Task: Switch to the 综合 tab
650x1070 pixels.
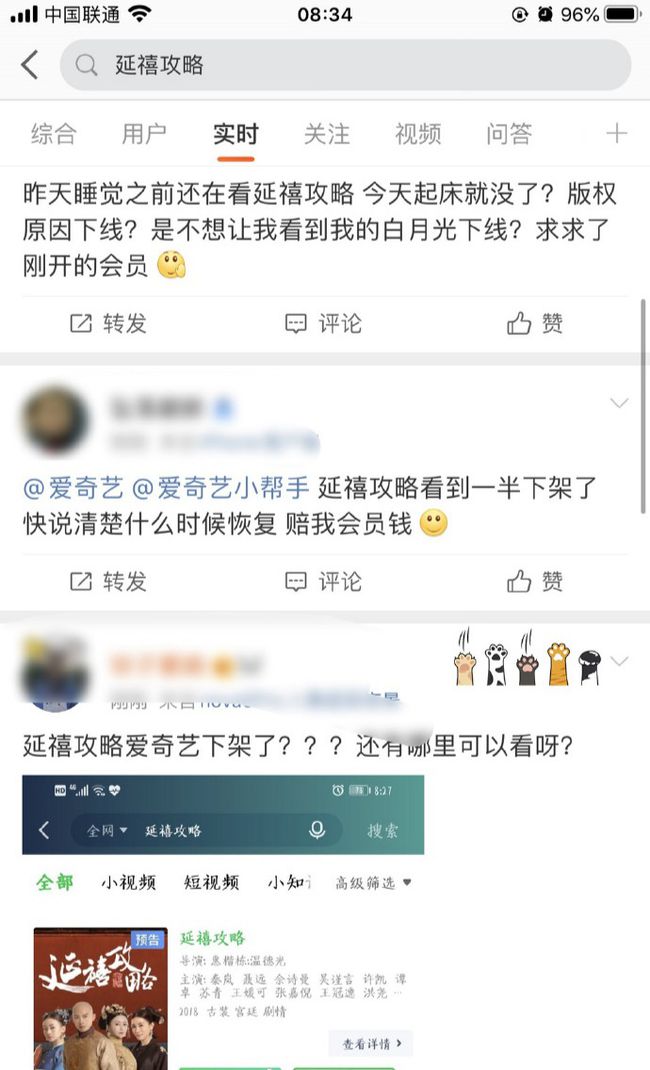Action: tap(53, 134)
